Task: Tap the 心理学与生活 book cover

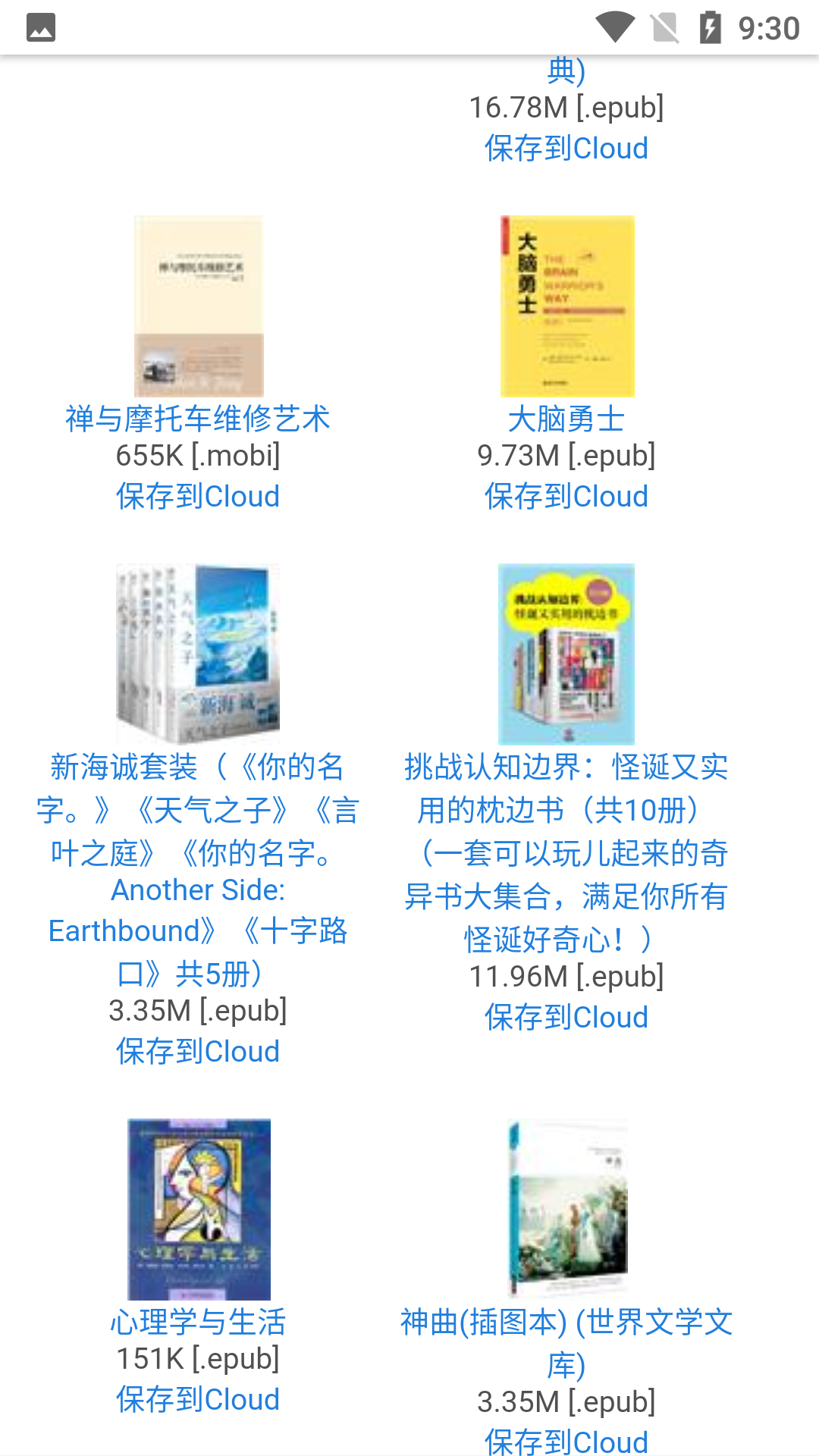Action: 199,1209
